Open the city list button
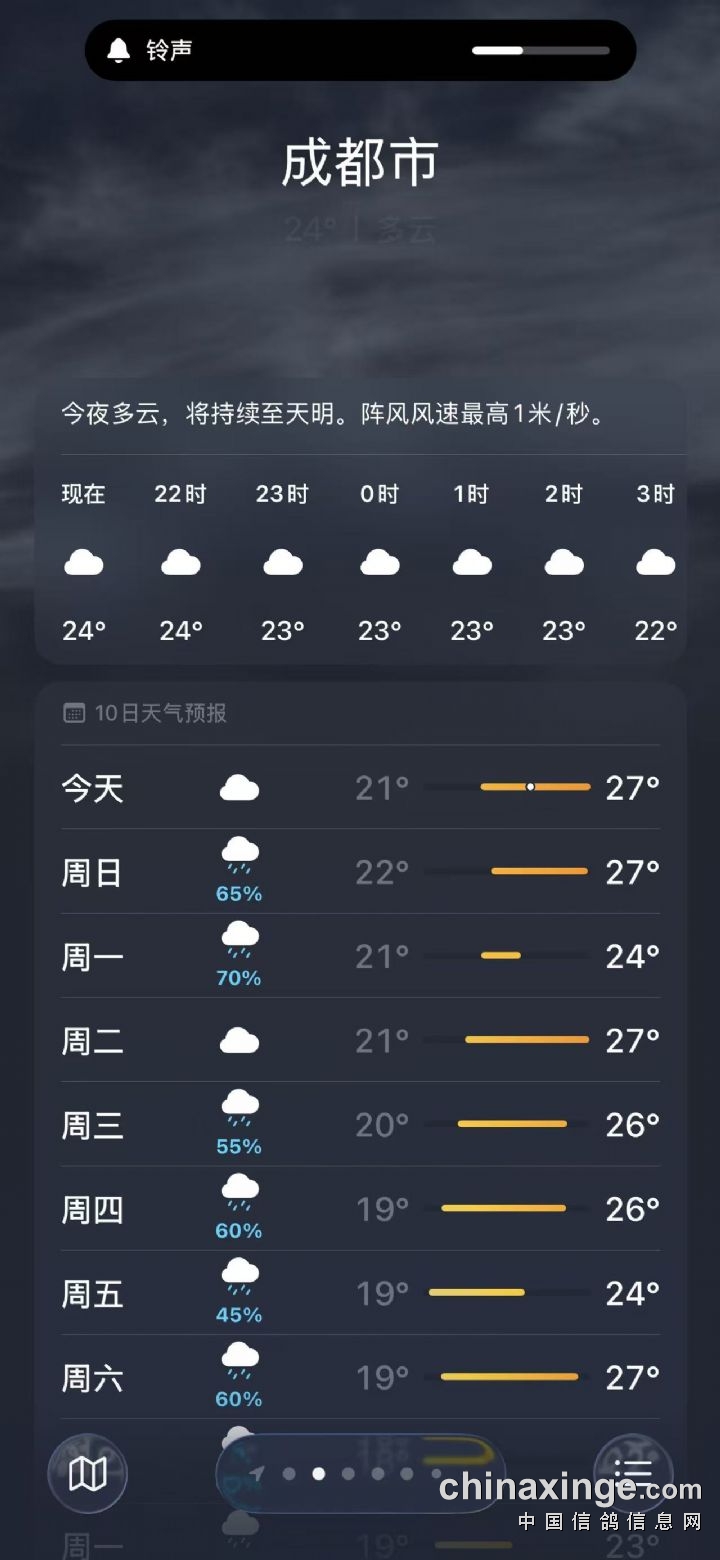 633,1473
